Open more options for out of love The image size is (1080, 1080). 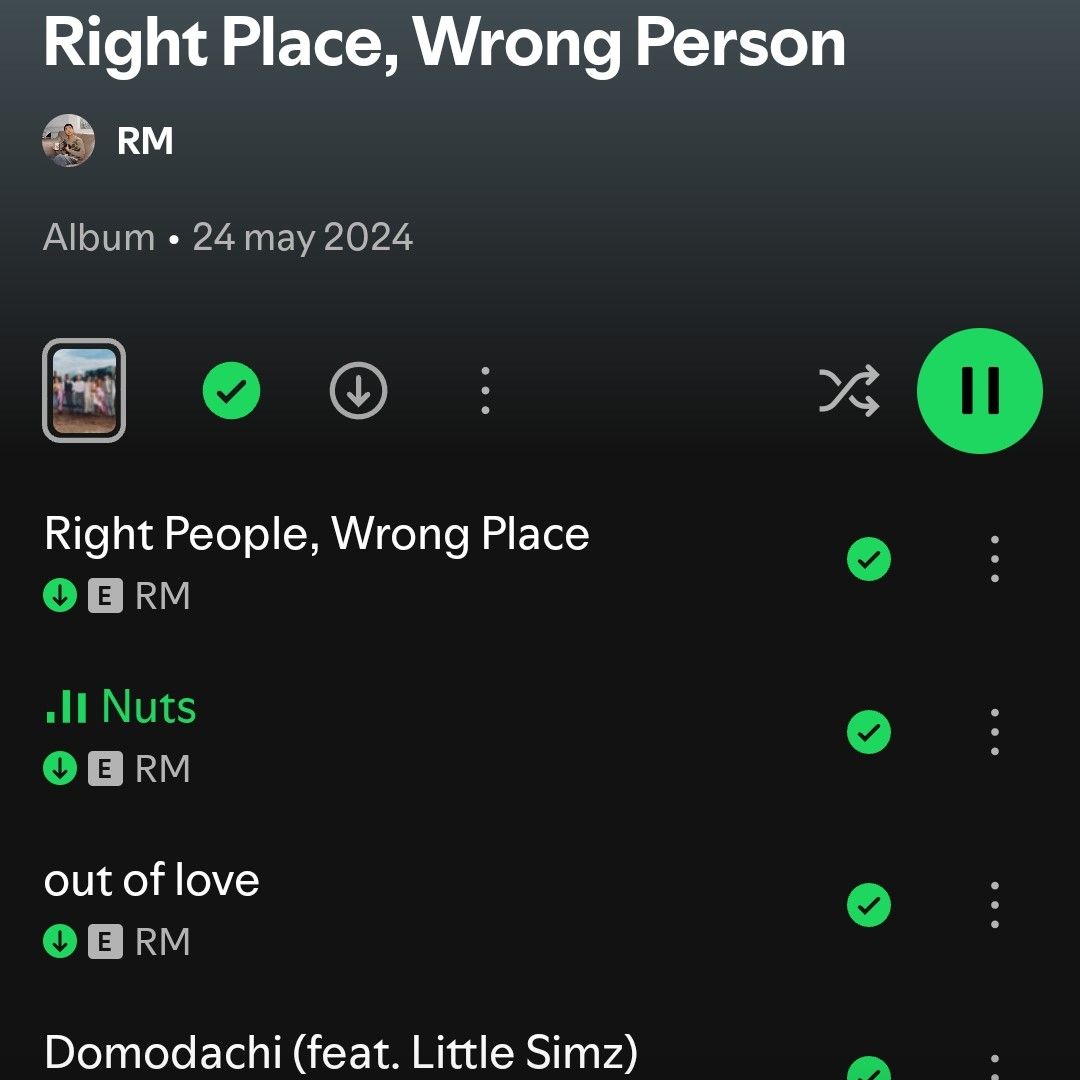pos(994,905)
